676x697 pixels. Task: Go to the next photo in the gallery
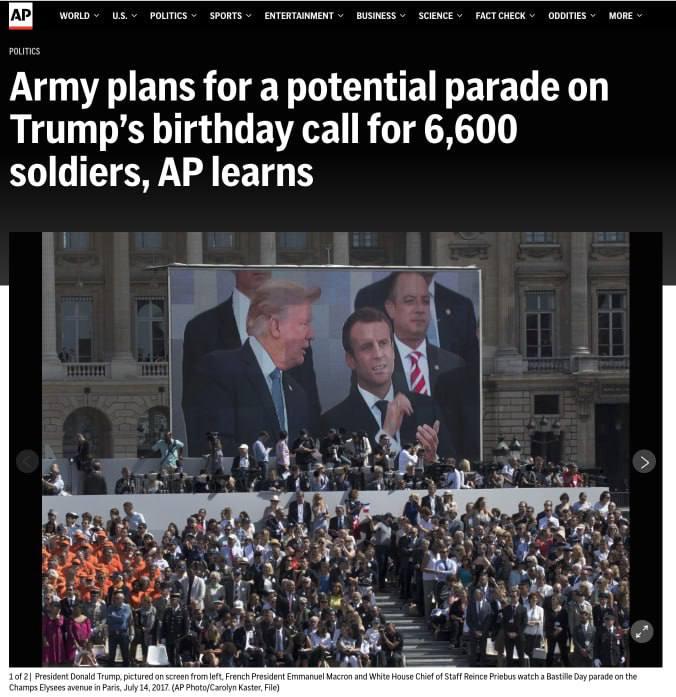[x=644, y=461]
